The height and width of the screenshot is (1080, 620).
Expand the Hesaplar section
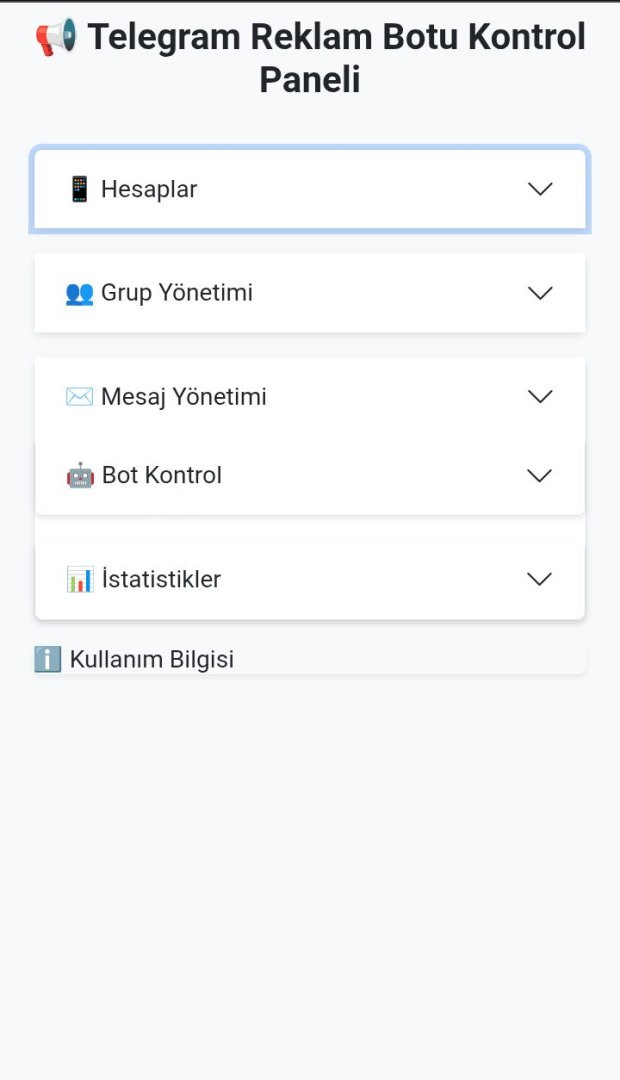click(310, 189)
